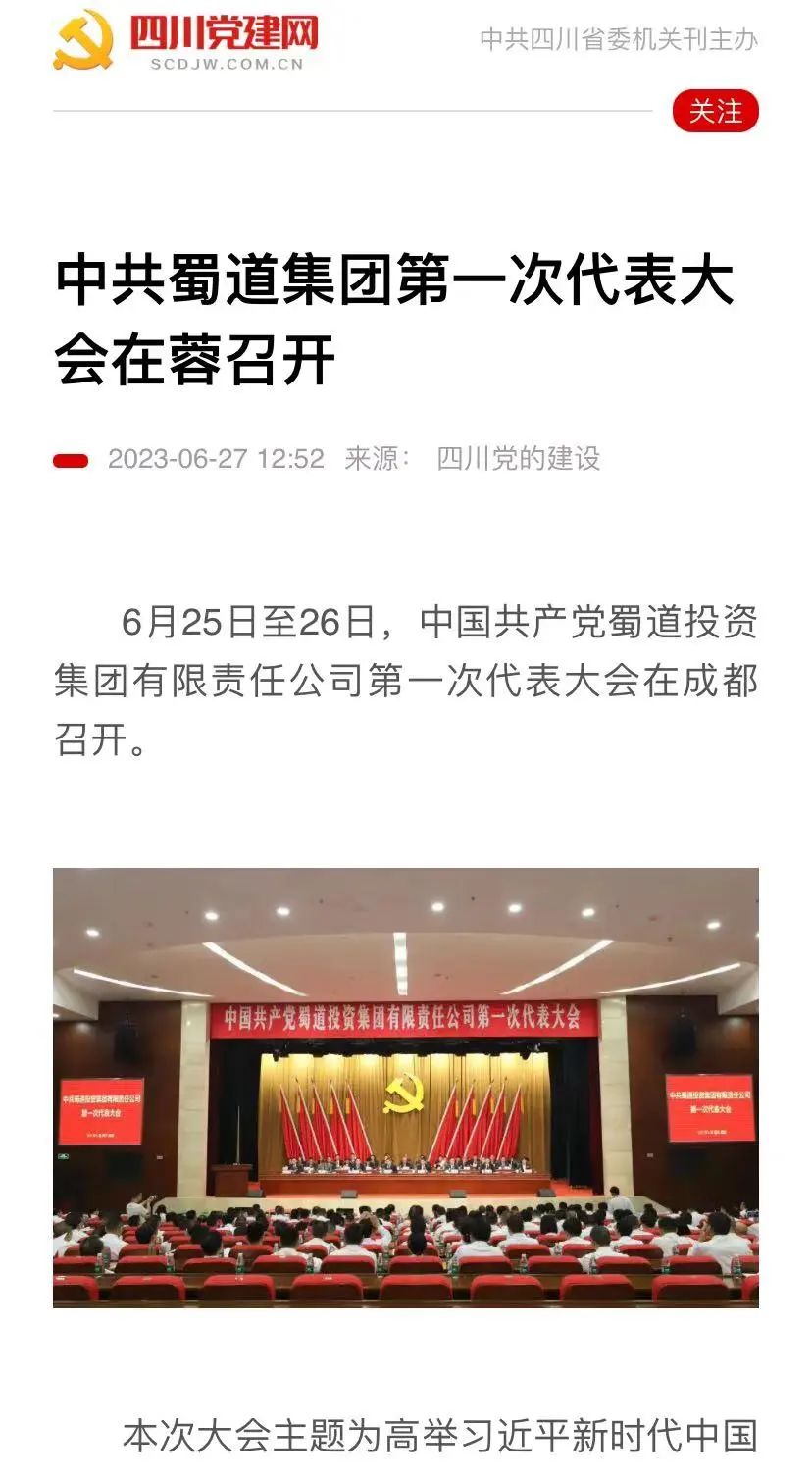Tap the 关注 follow button

point(715,112)
